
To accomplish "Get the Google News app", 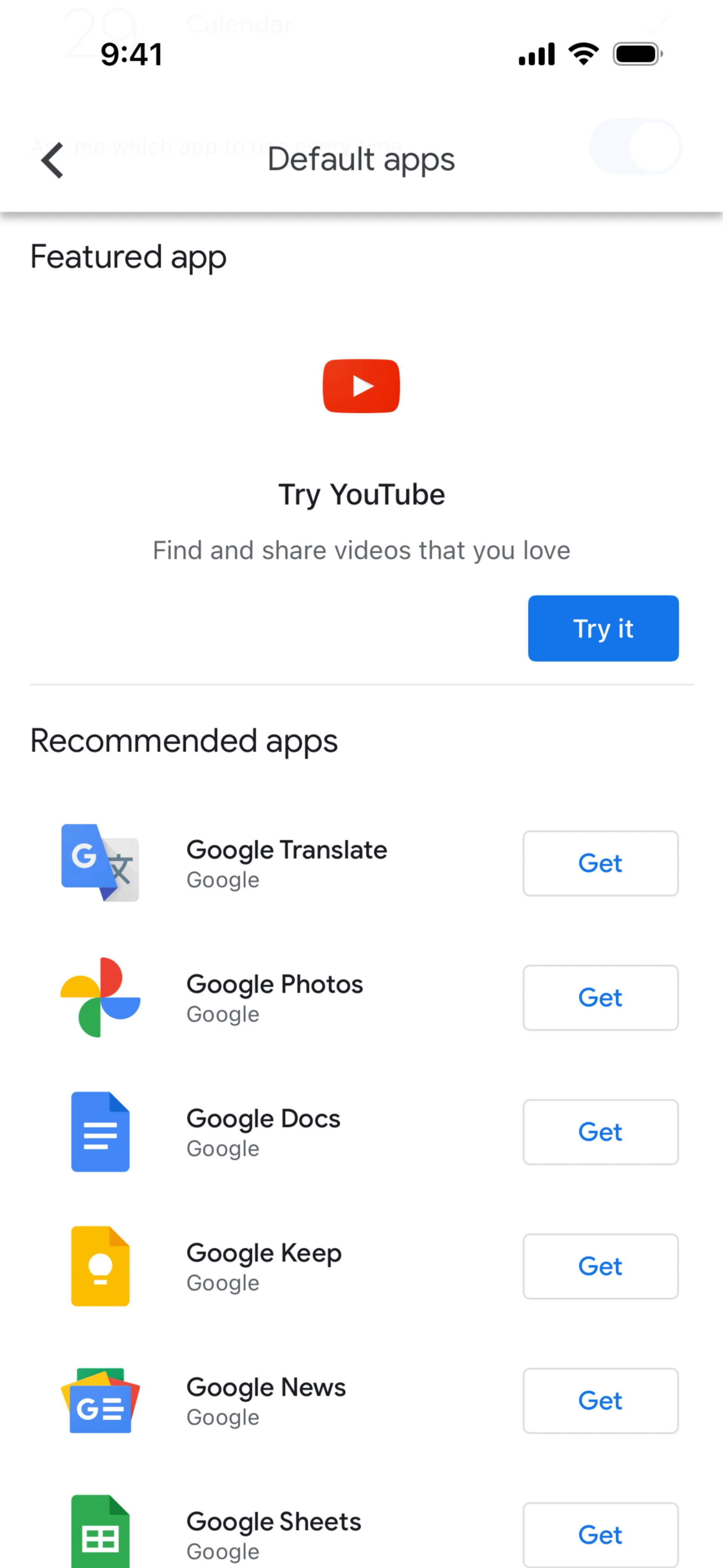I will pos(600,1401).
